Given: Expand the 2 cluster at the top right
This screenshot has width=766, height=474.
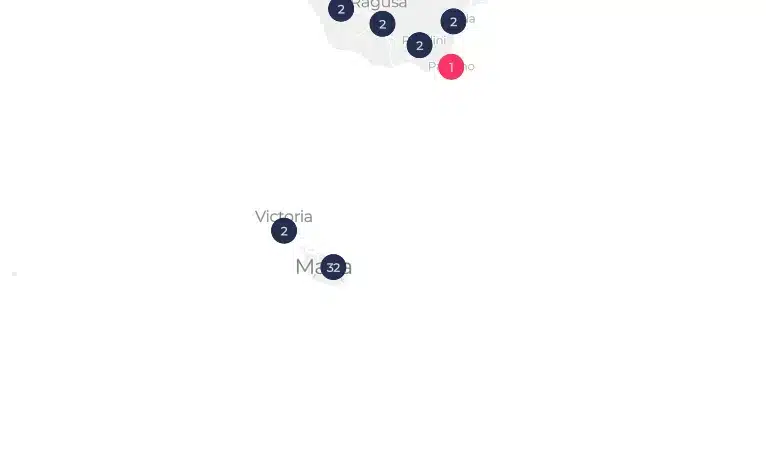Looking at the screenshot, I should pos(453,21).
